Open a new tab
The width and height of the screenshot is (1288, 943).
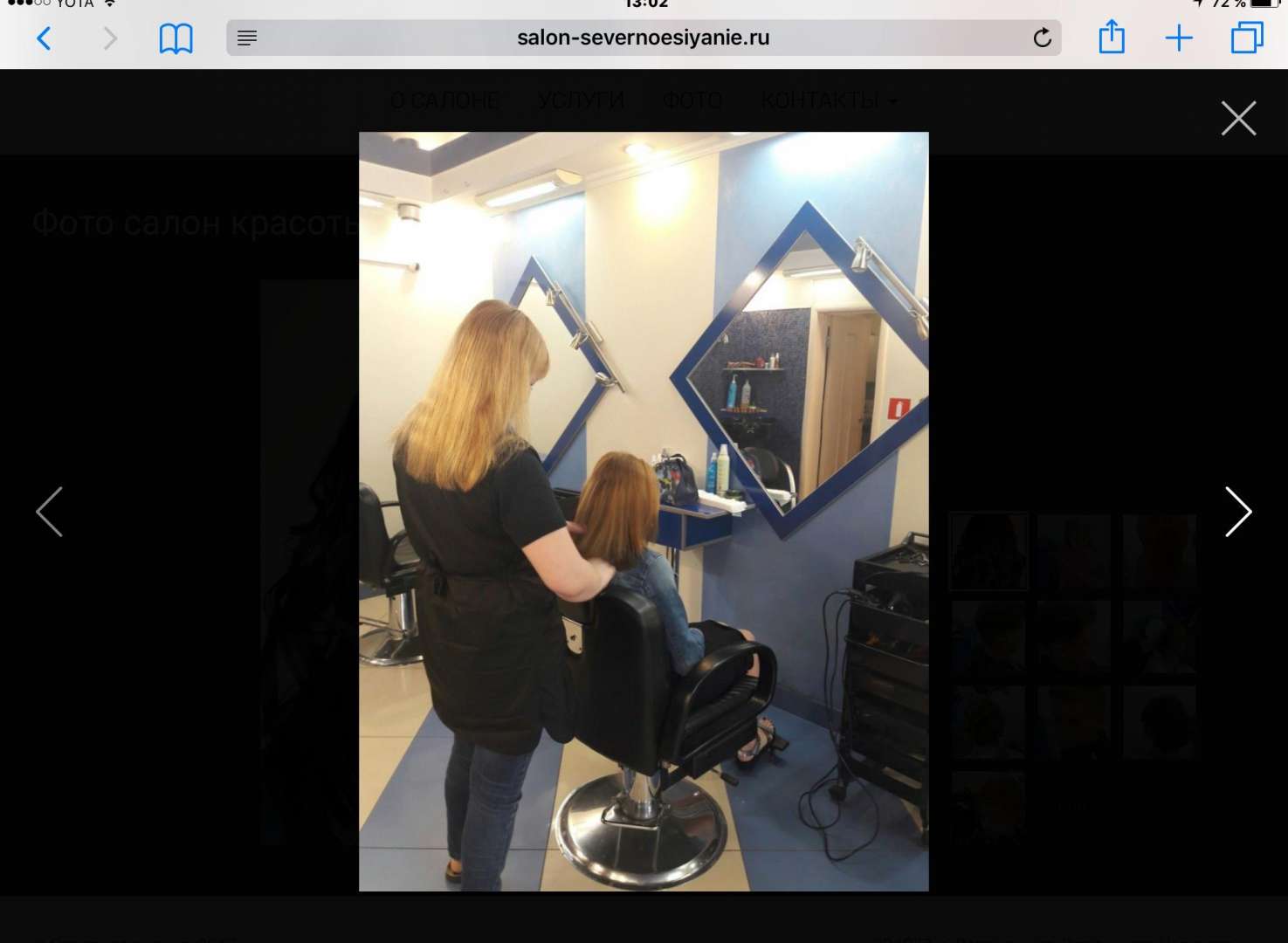pos(1179,38)
